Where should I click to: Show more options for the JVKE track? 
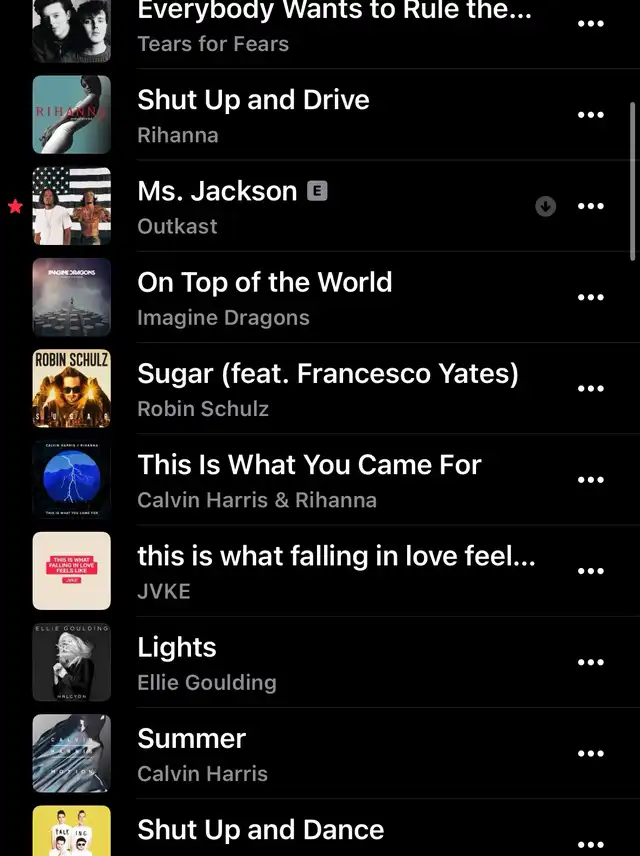click(591, 571)
